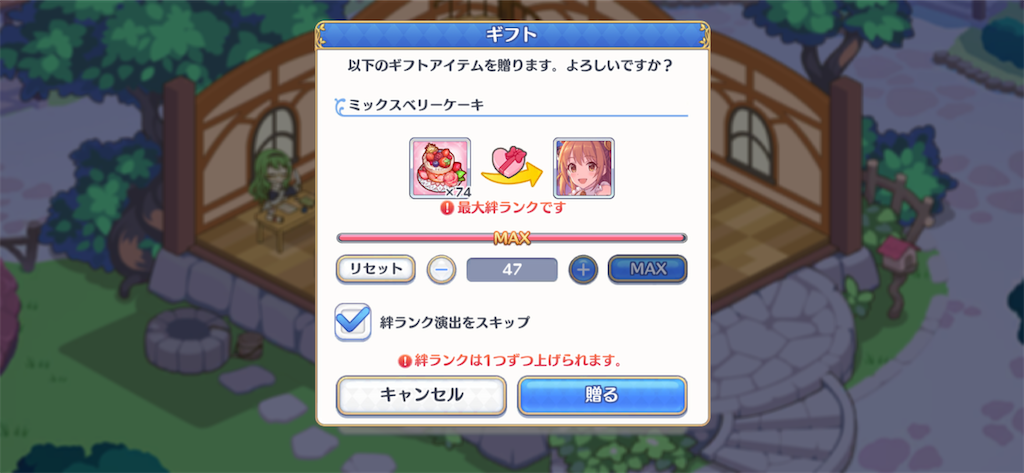
Task: Tap the リセット reset button
Action: click(376, 269)
